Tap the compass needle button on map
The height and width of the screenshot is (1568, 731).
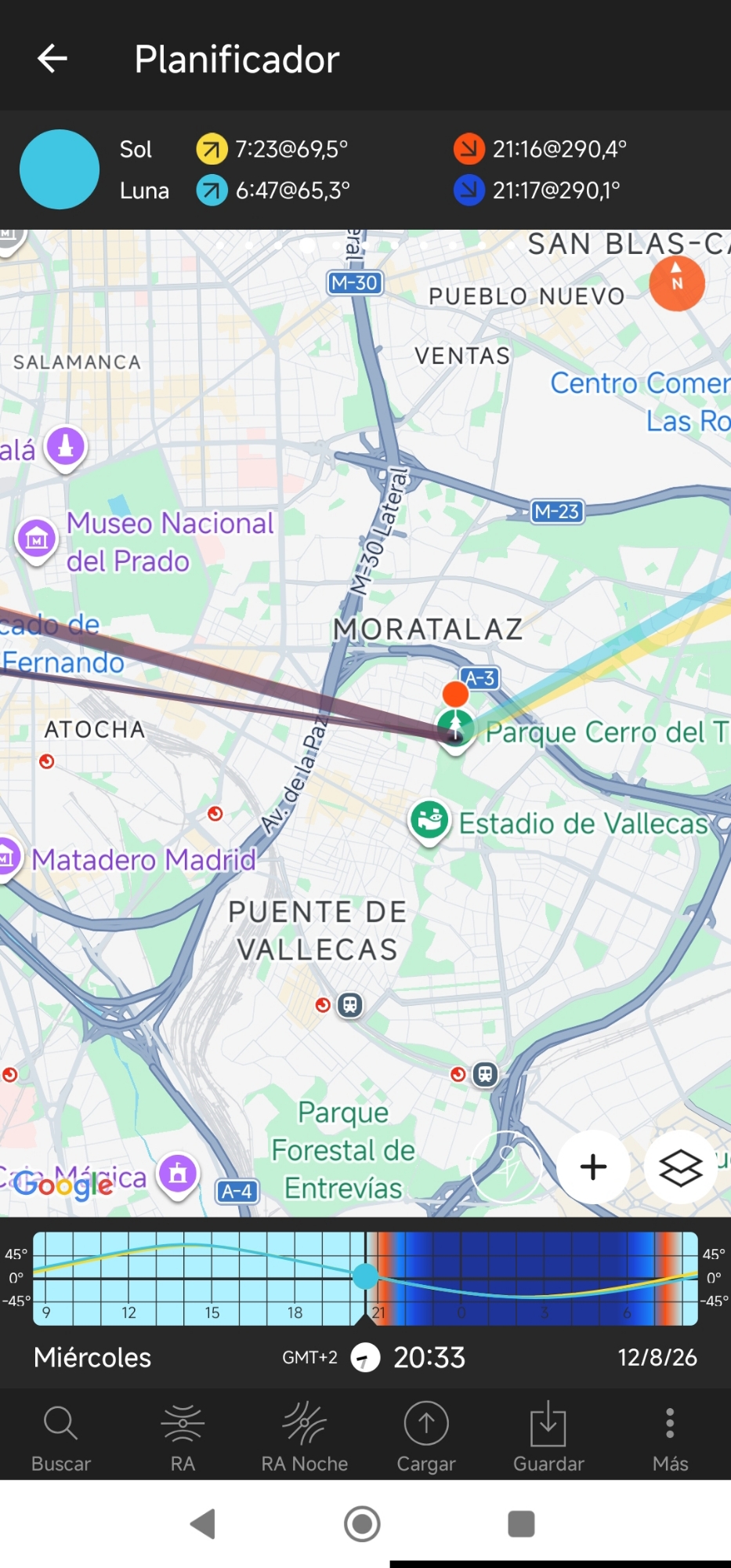(506, 1167)
